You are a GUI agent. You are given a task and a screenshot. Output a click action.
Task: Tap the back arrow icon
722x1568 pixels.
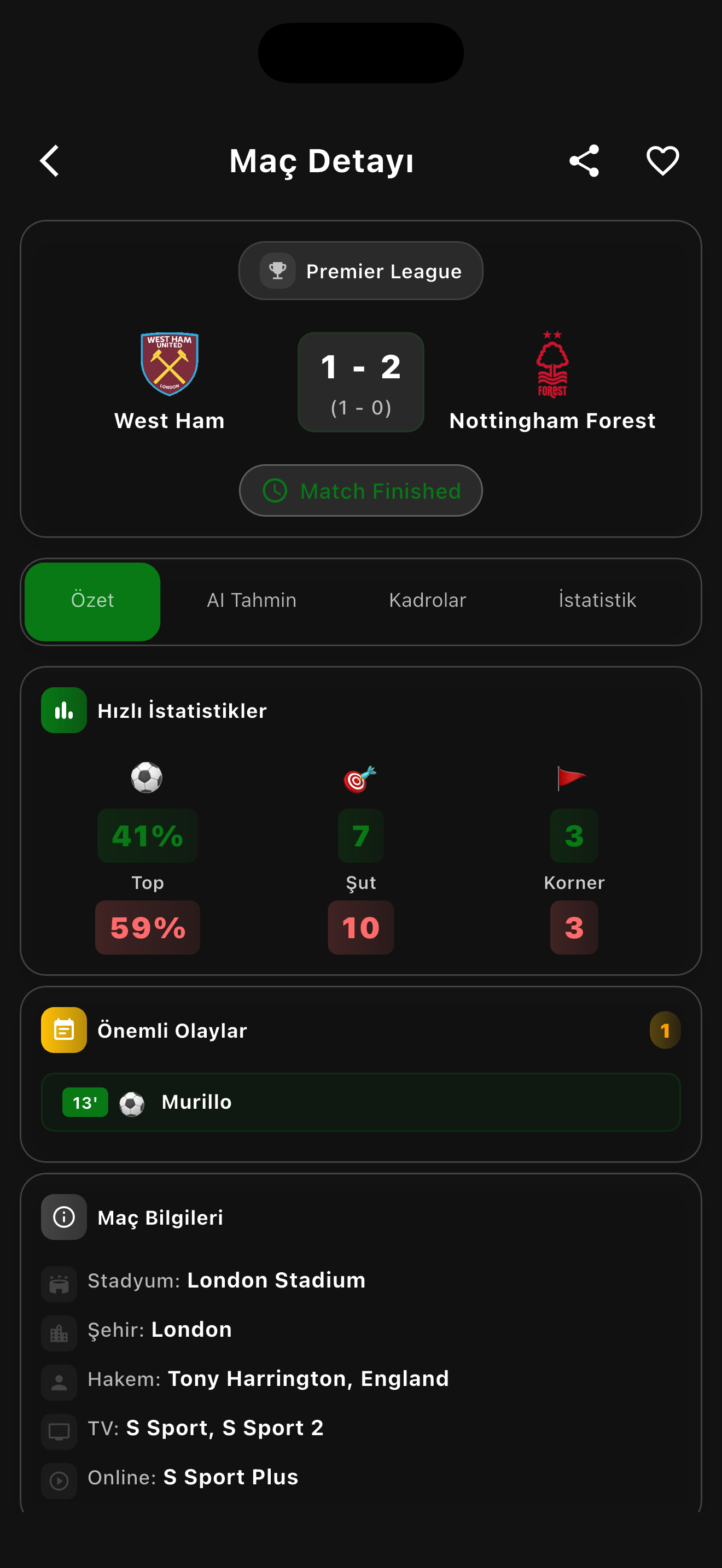(x=50, y=161)
